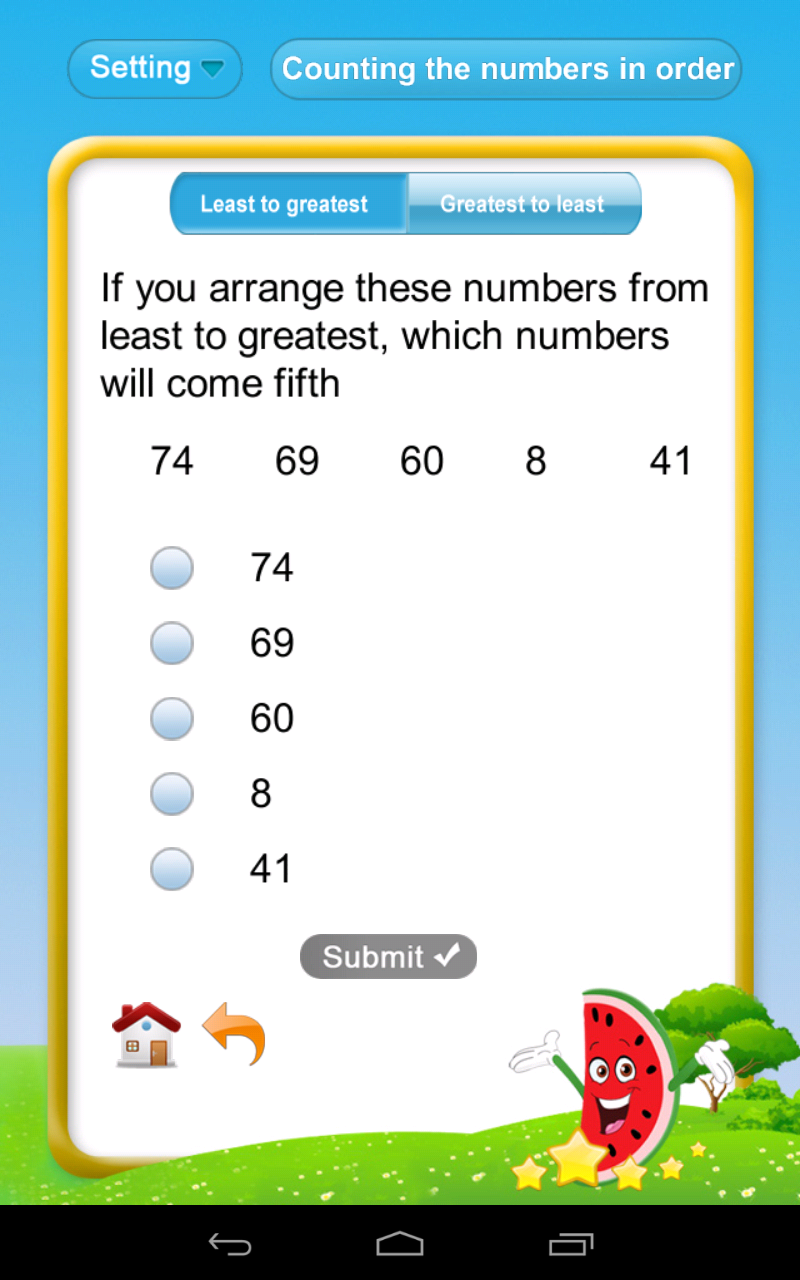Tap the Android recent apps icon

coord(570,1245)
